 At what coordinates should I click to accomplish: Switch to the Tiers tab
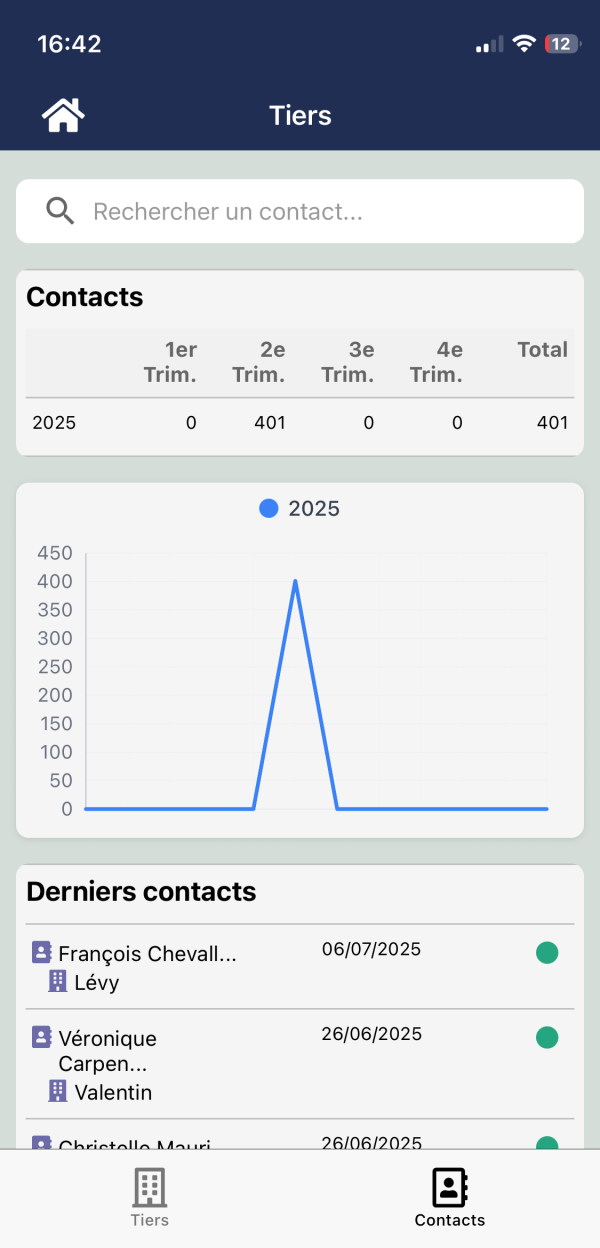(150, 1197)
